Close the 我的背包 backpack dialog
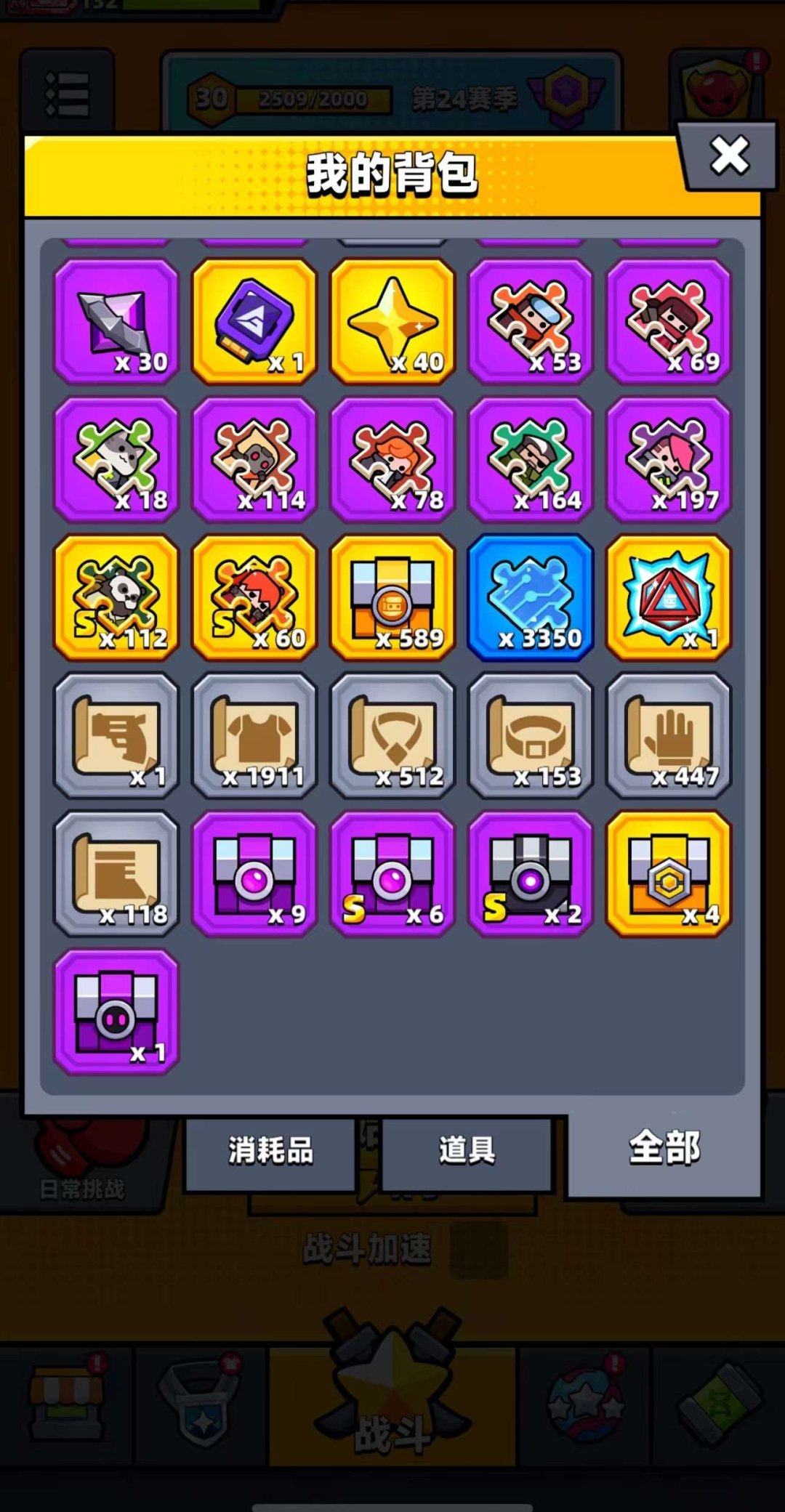This screenshot has width=785, height=1512. point(728,156)
